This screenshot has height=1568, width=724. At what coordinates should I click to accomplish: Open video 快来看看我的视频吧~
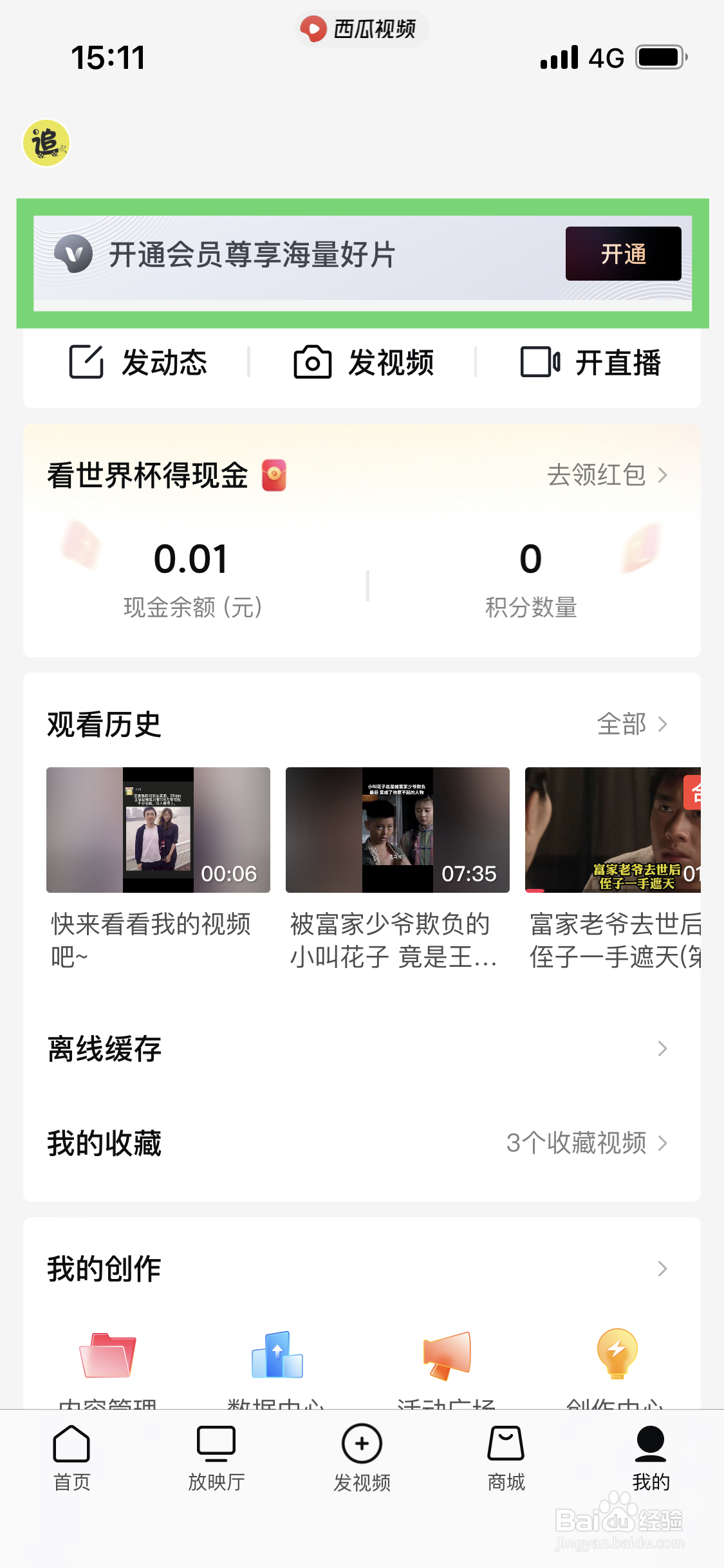point(158,830)
